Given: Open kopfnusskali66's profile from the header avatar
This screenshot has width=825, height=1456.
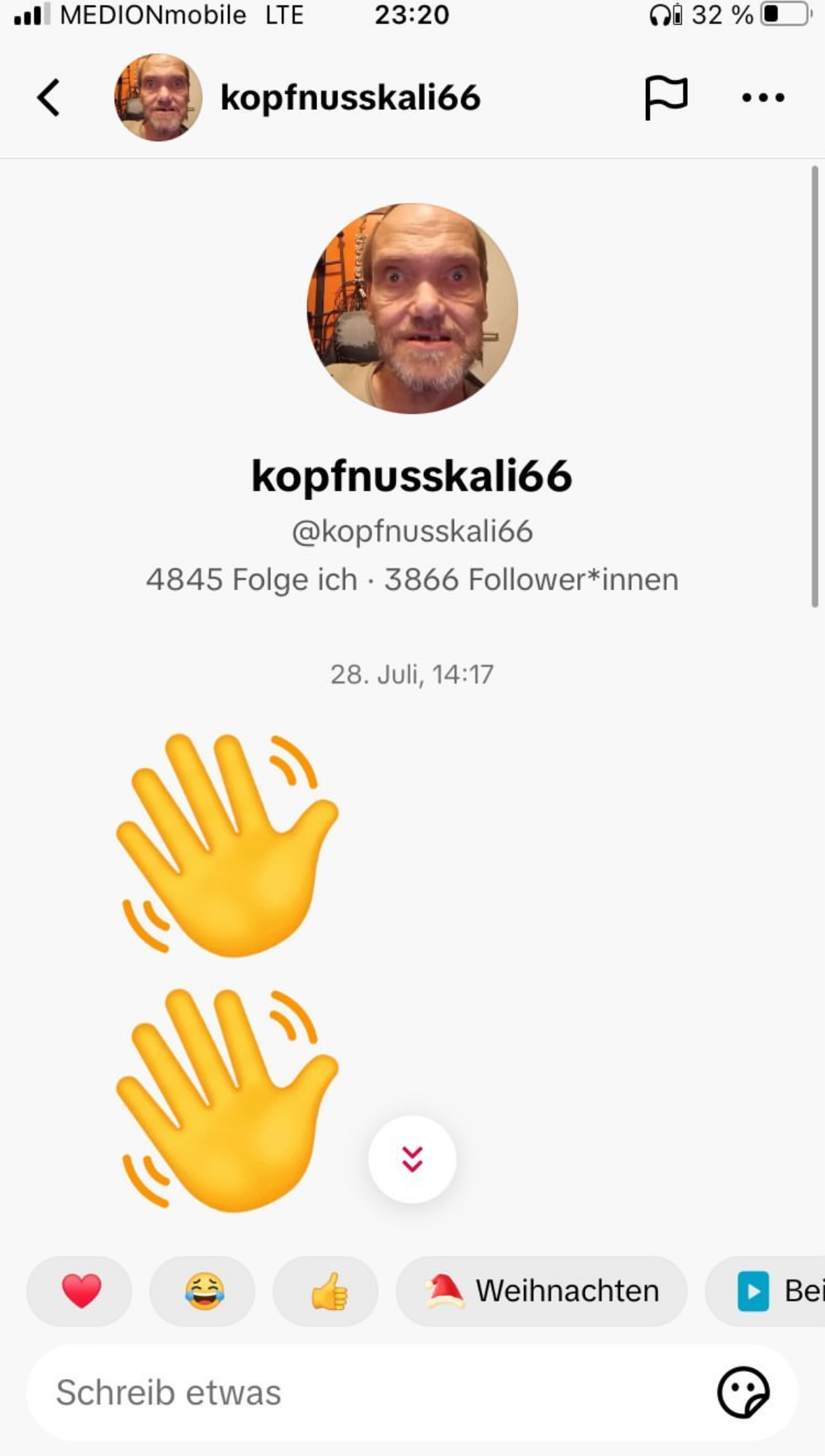Looking at the screenshot, I should tap(158, 97).
